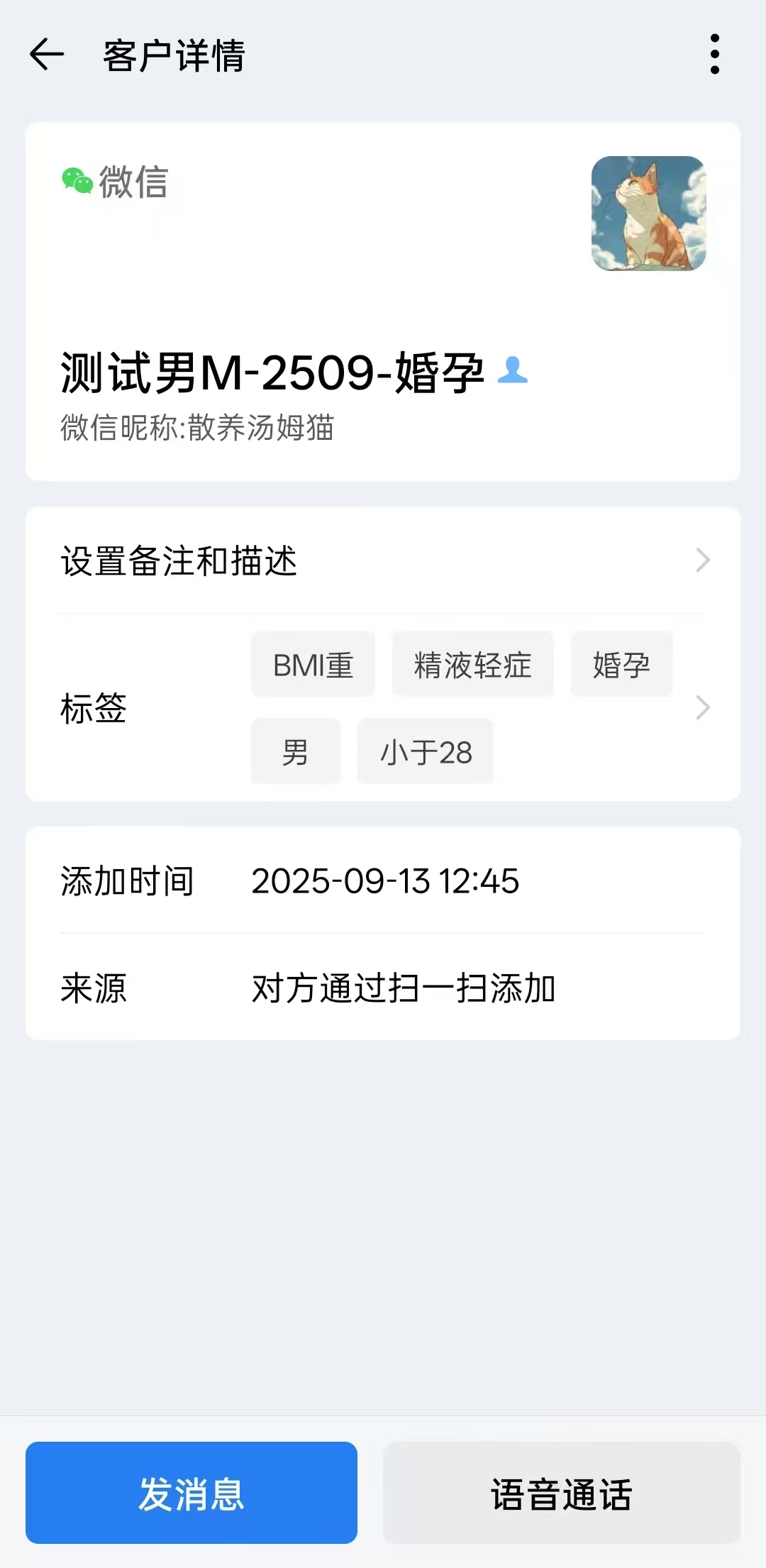Select the 小于28 tag

point(425,751)
